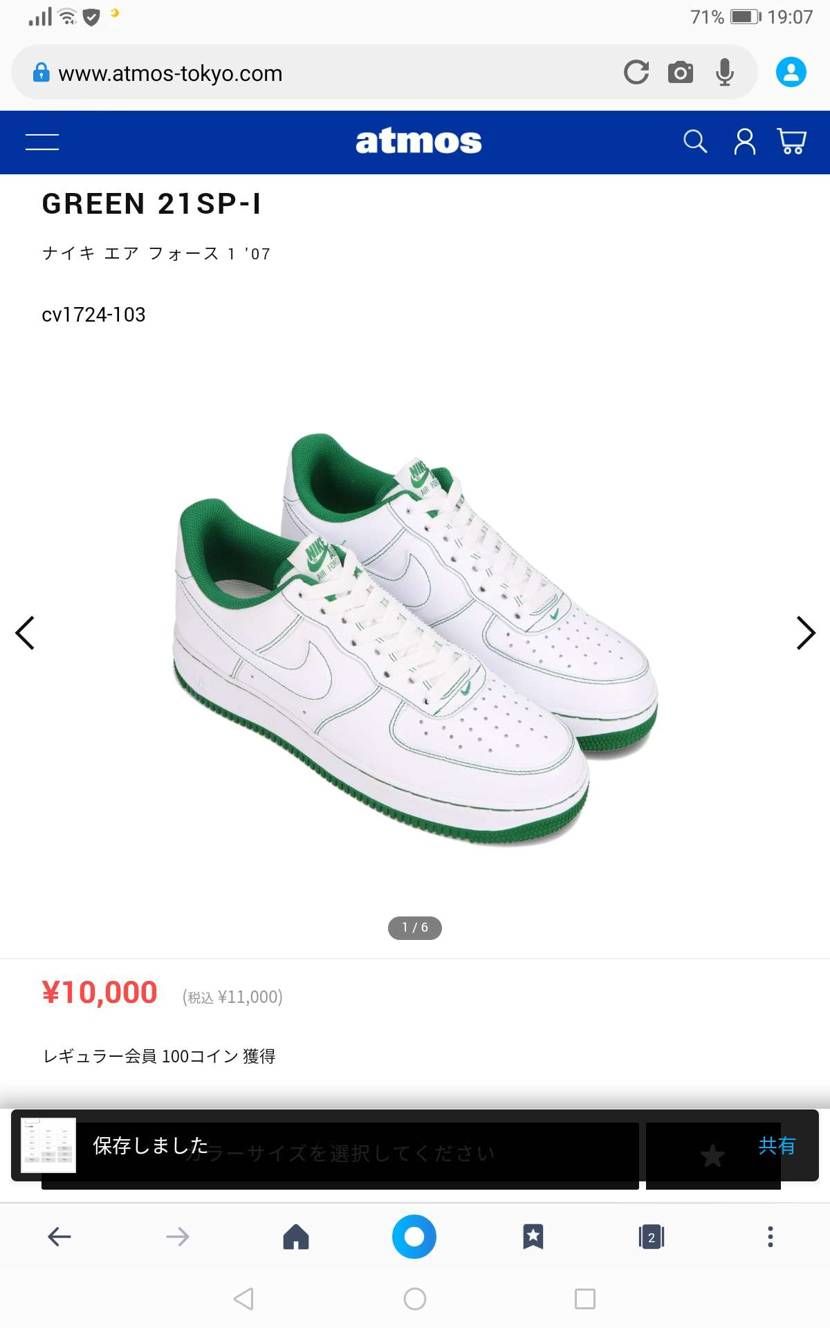Open browser overflow menu
The height and width of the screenshot is (1328, 830).
770,1237
